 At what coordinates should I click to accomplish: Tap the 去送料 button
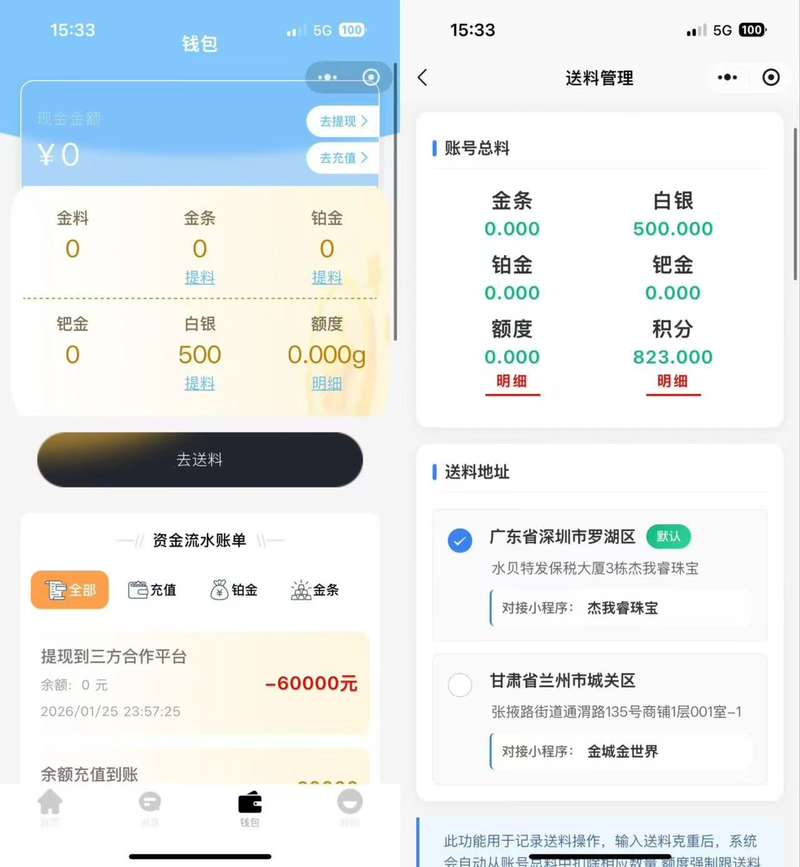tap(199, 460)
